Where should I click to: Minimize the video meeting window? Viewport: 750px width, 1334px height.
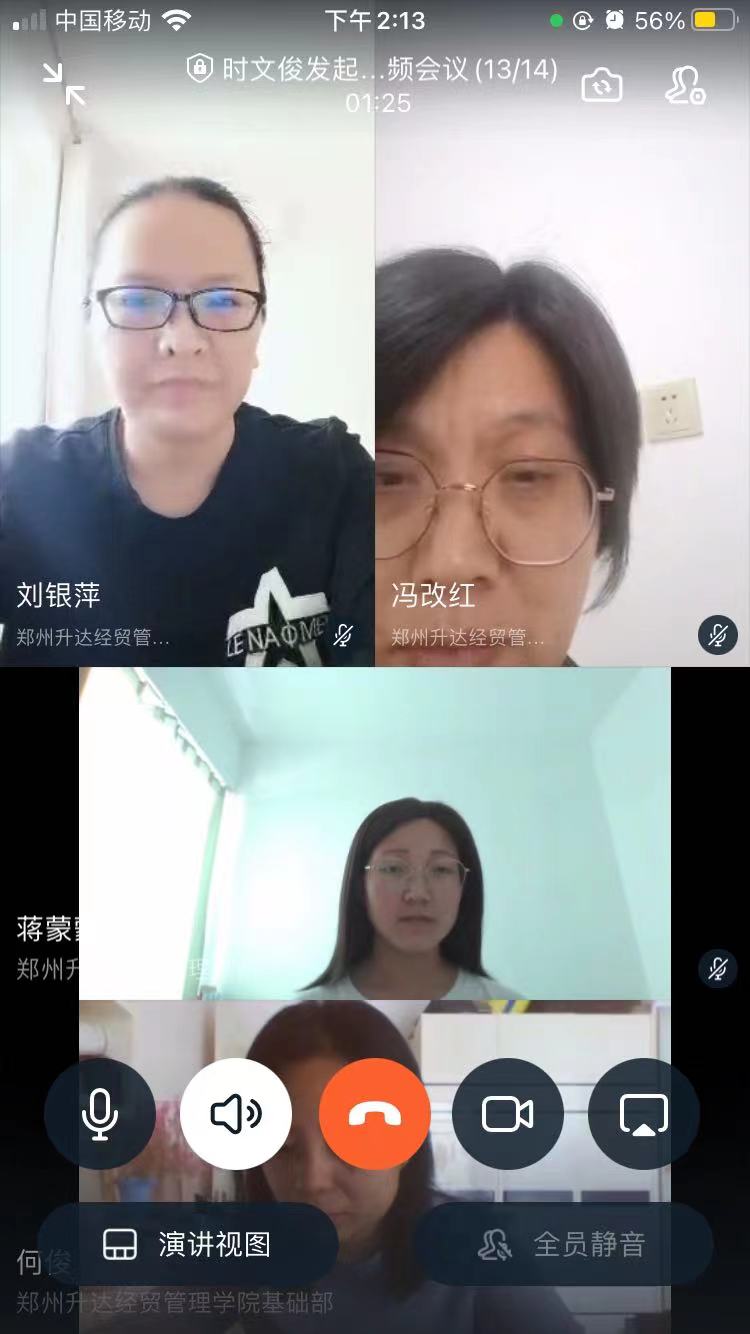64,84
